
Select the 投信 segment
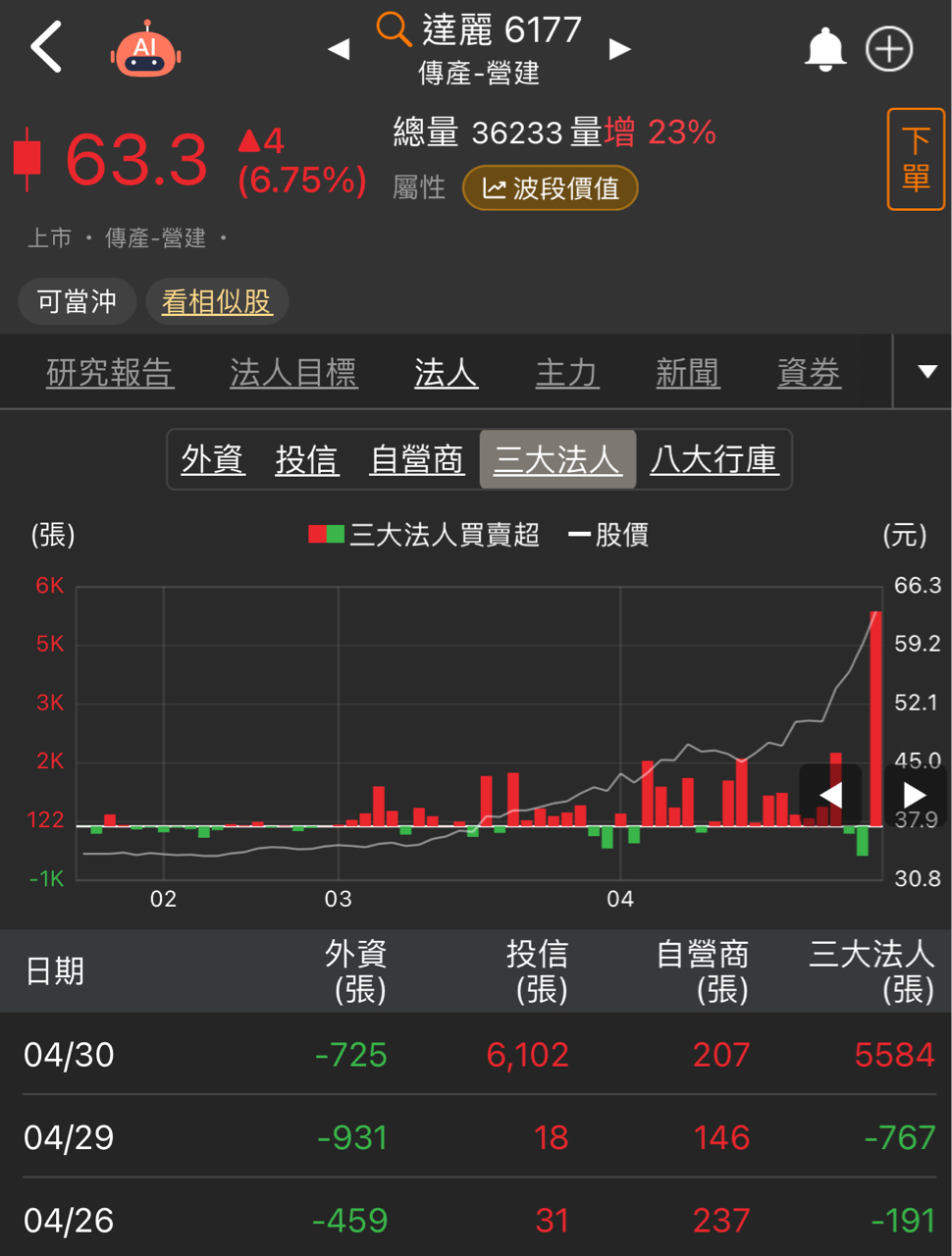click(307, 459)
